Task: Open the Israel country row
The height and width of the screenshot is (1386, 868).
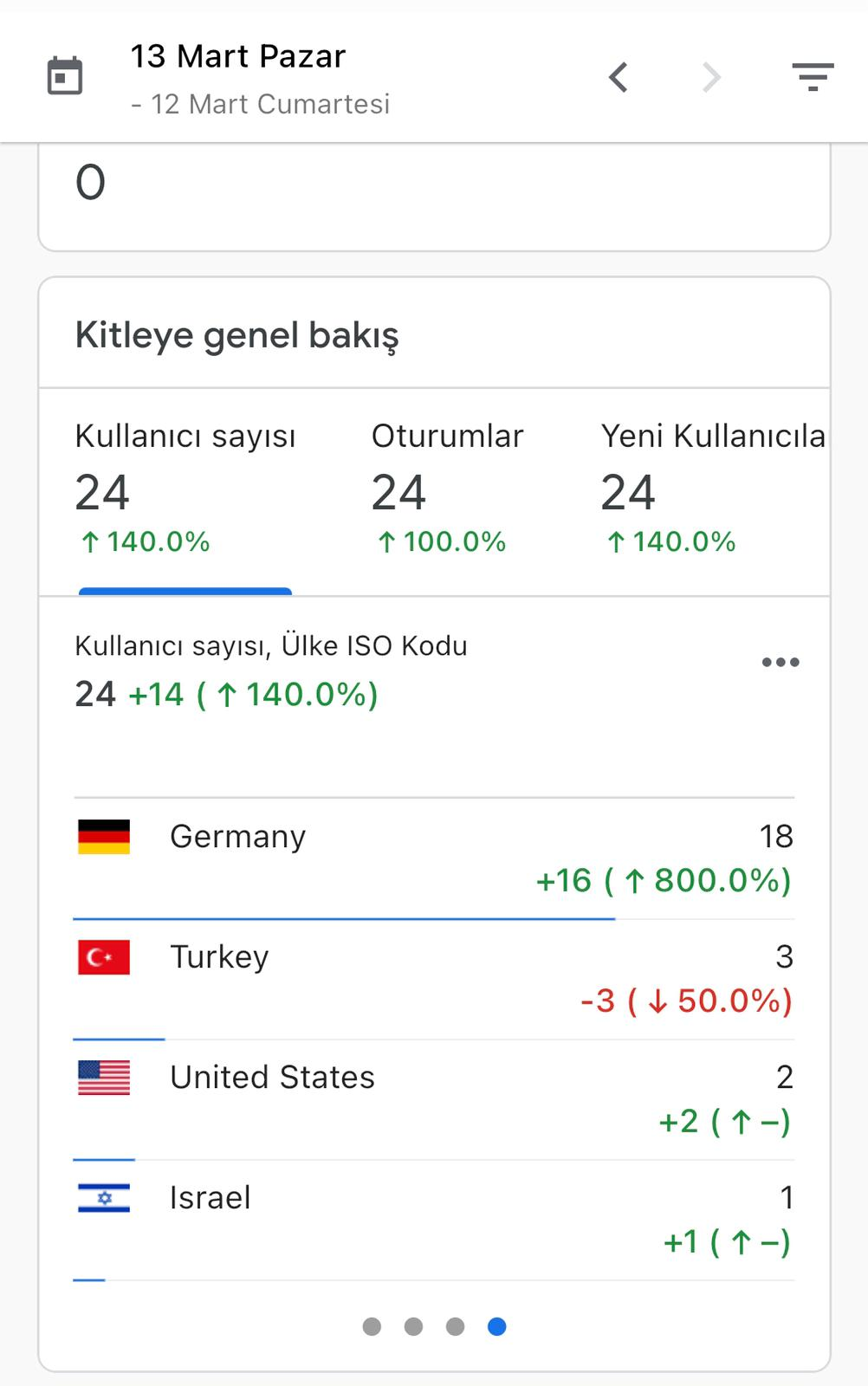Action: (434, 1220)
